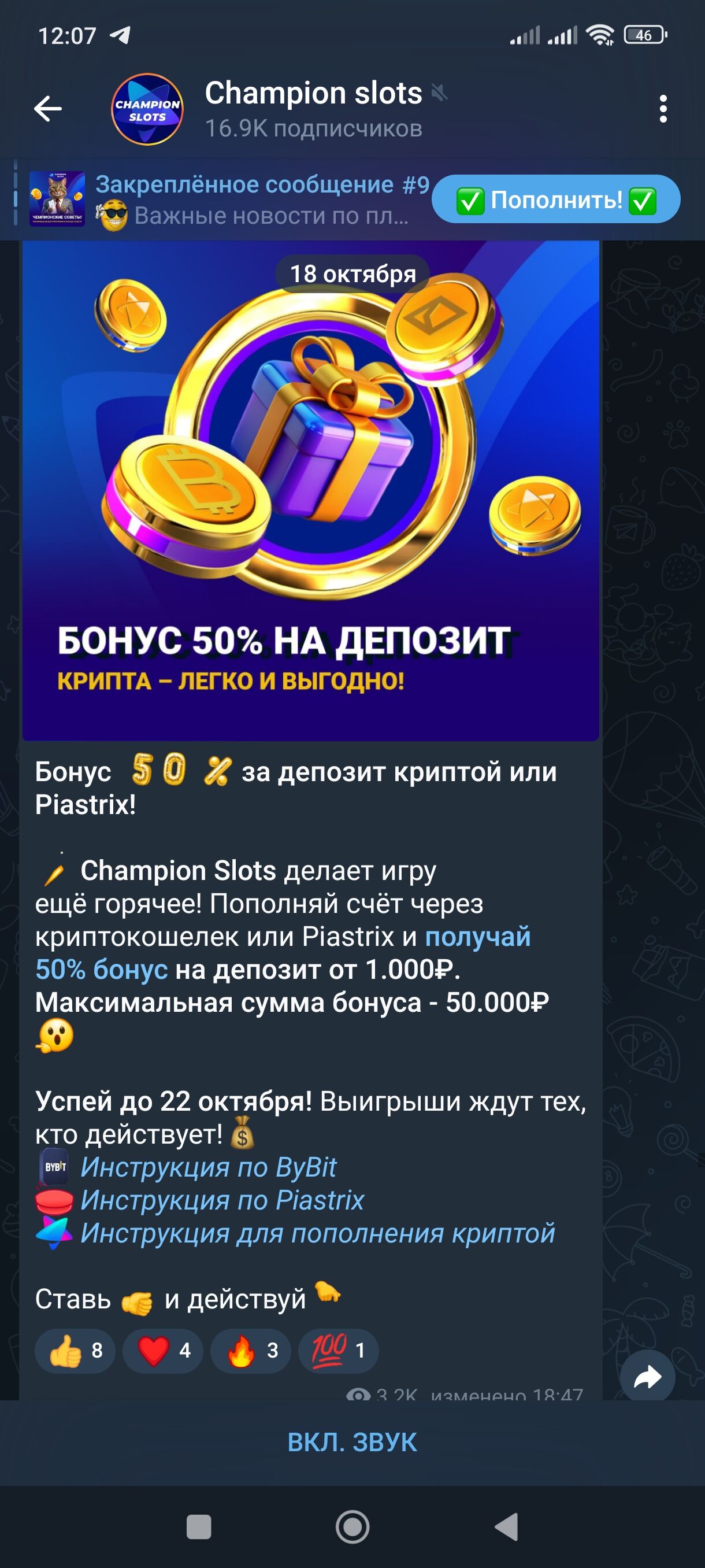Image resolution: width=705 pixels, height=1568 pixels.
Task: Go back from Champion slots channel
Action: click(x=47, y=109)
